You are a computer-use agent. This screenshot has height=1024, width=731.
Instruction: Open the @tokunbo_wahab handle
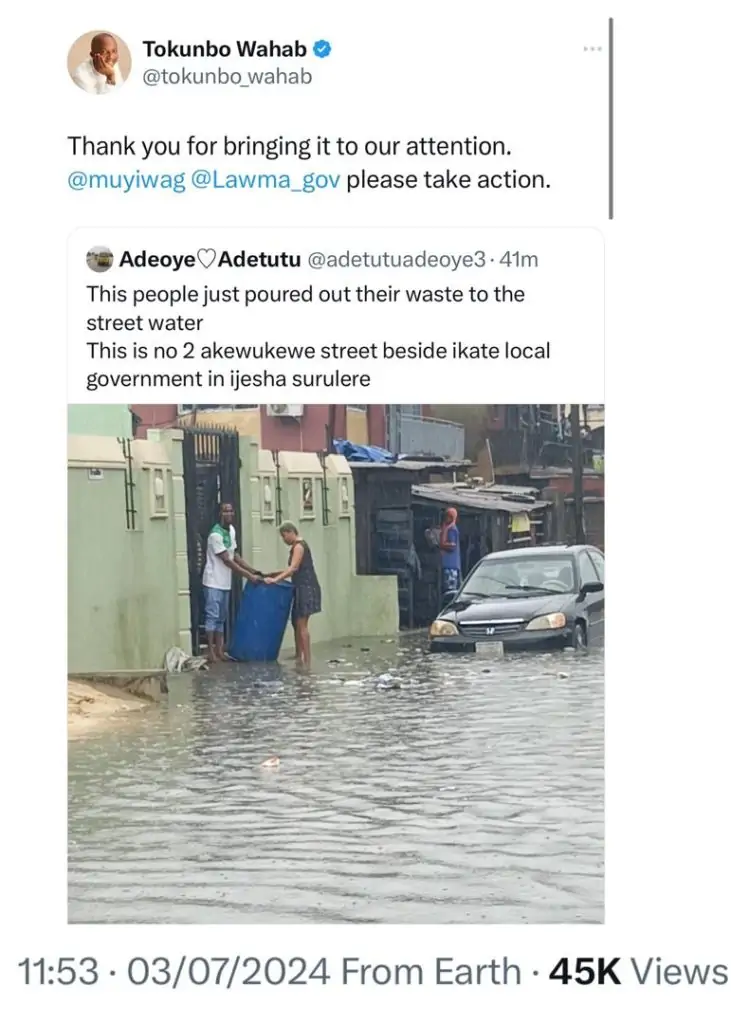[227, 77]
